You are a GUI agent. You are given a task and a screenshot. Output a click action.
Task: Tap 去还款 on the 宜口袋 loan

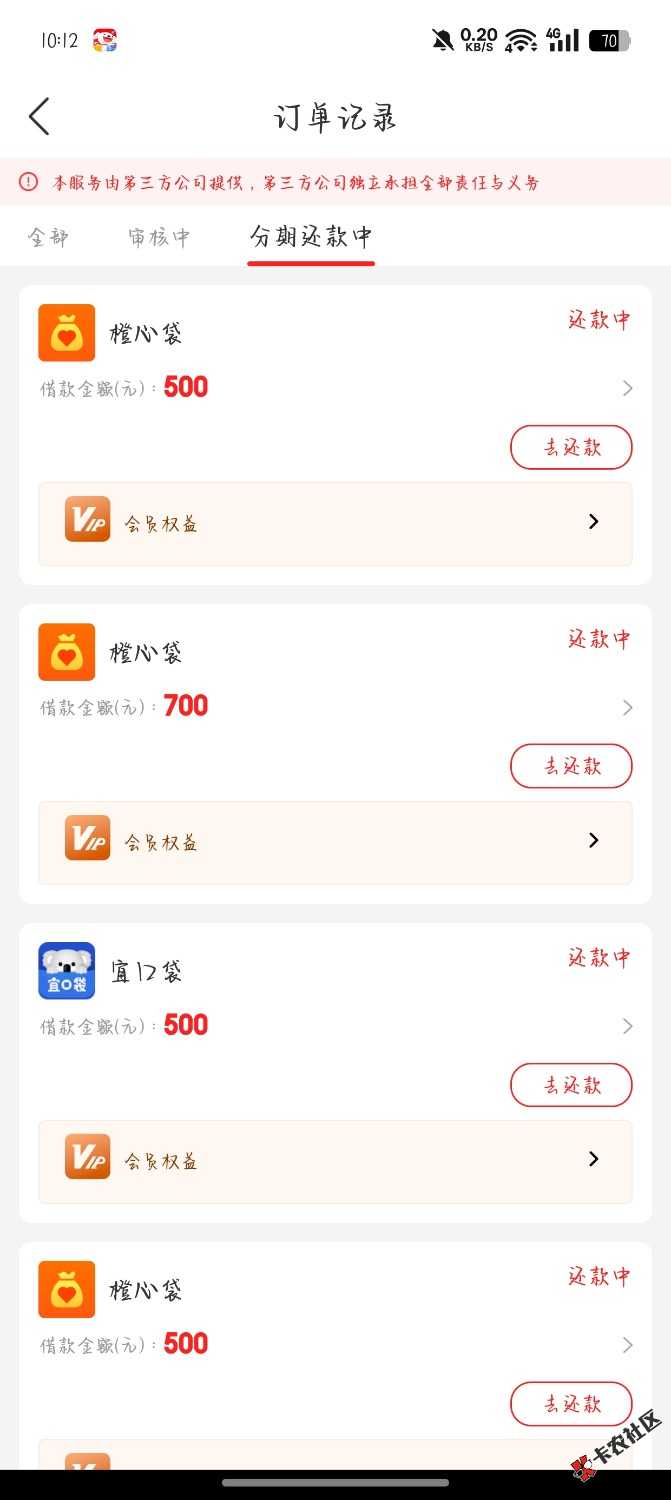point(571,1085)
